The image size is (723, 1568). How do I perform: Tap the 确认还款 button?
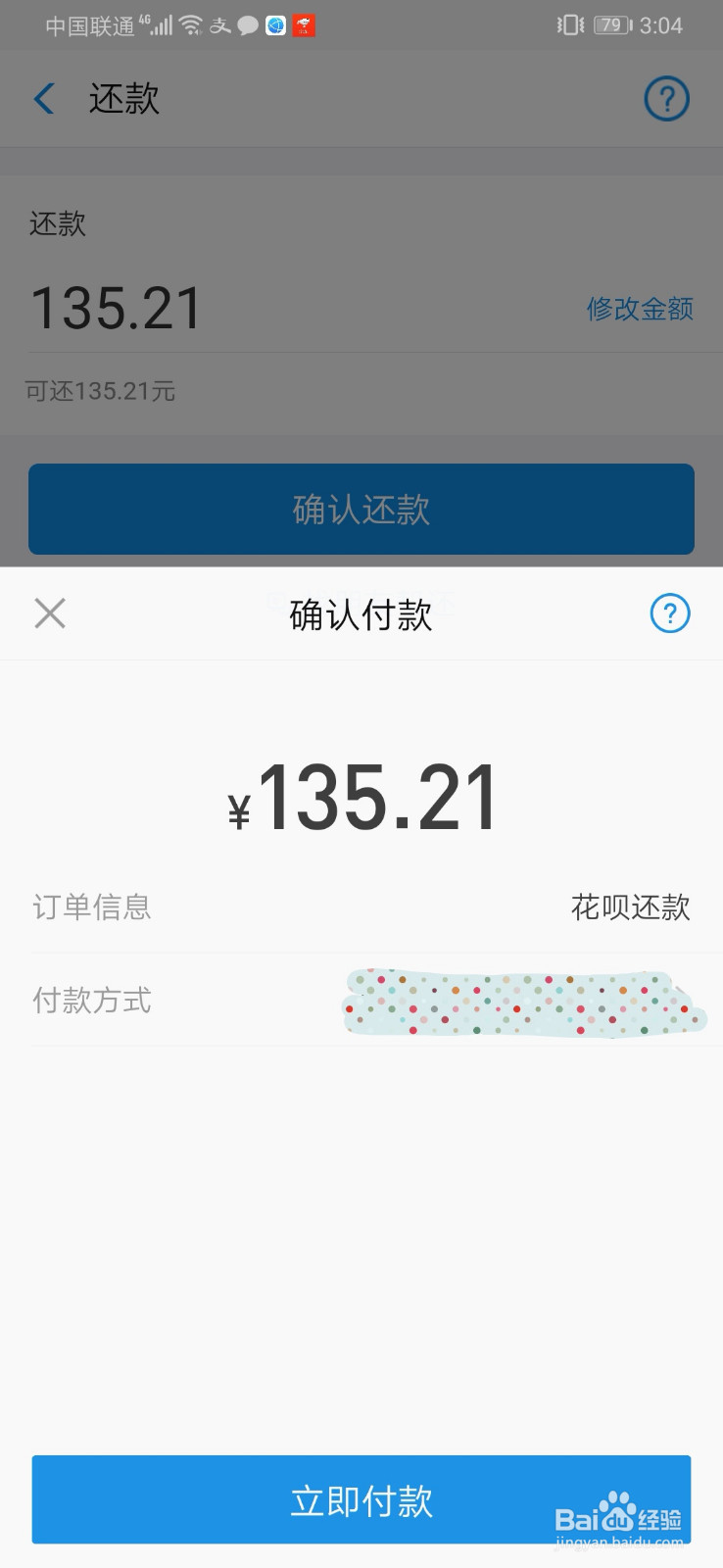click(361, 510)
